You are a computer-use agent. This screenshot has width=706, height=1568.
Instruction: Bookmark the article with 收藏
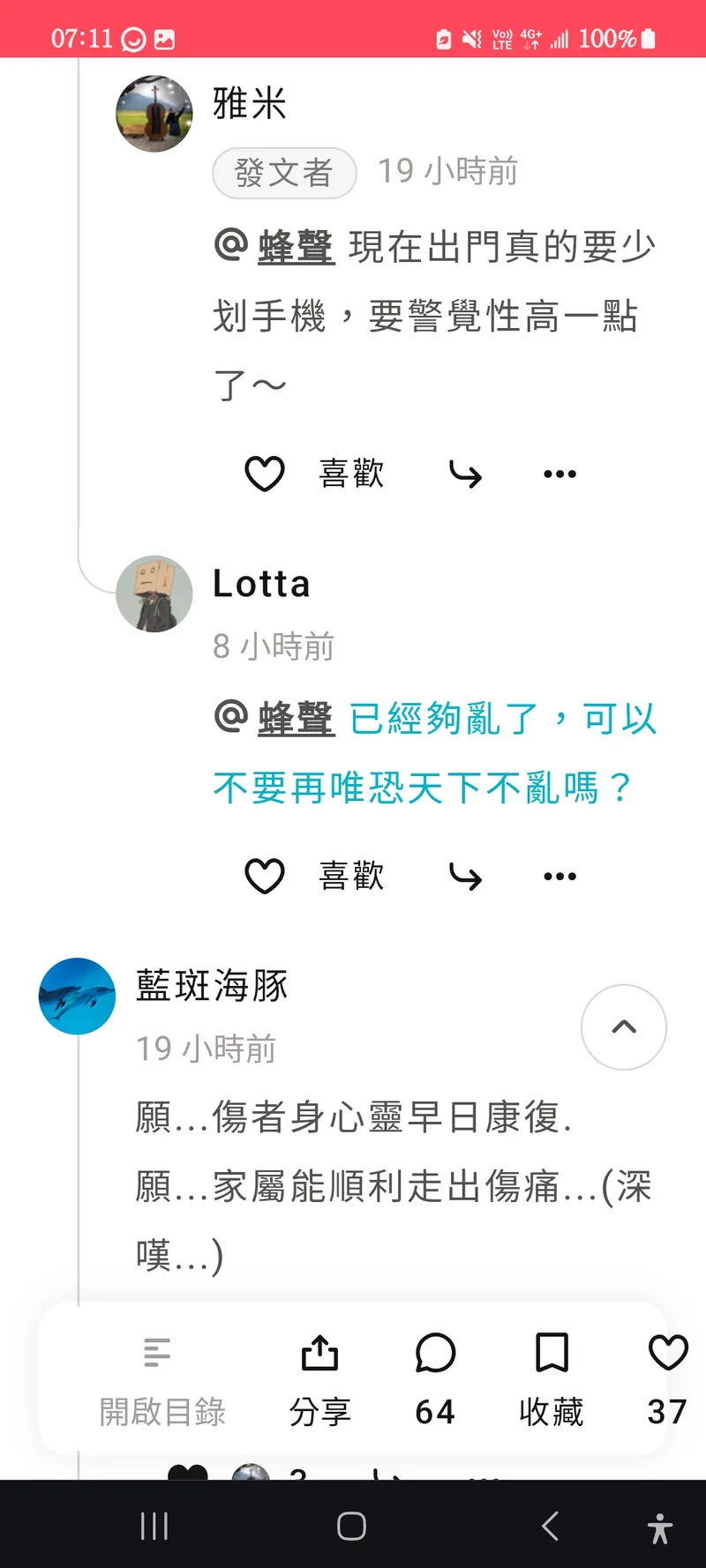pos(552,1380)
